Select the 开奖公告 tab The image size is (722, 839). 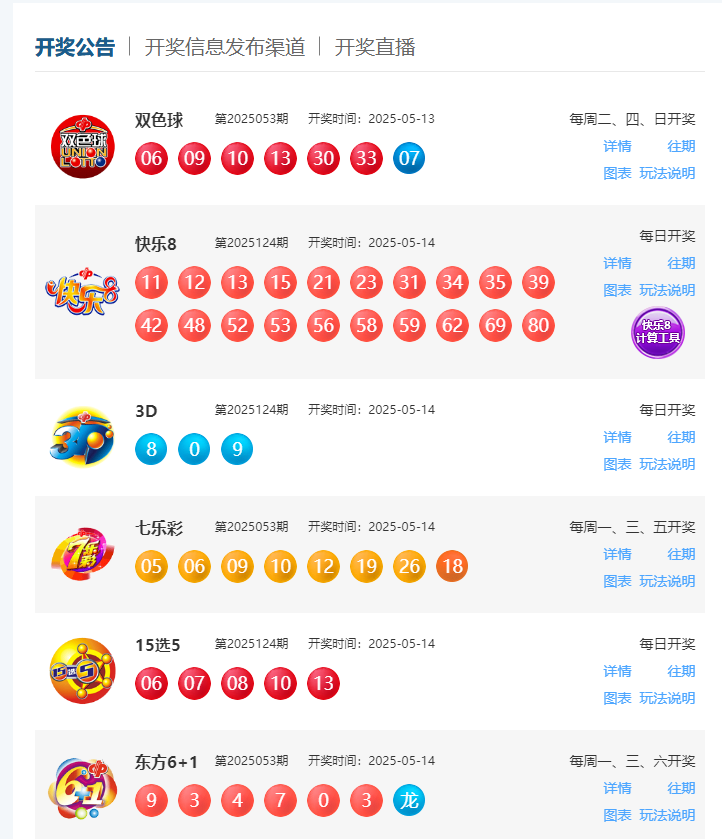[x=75, y=47]
